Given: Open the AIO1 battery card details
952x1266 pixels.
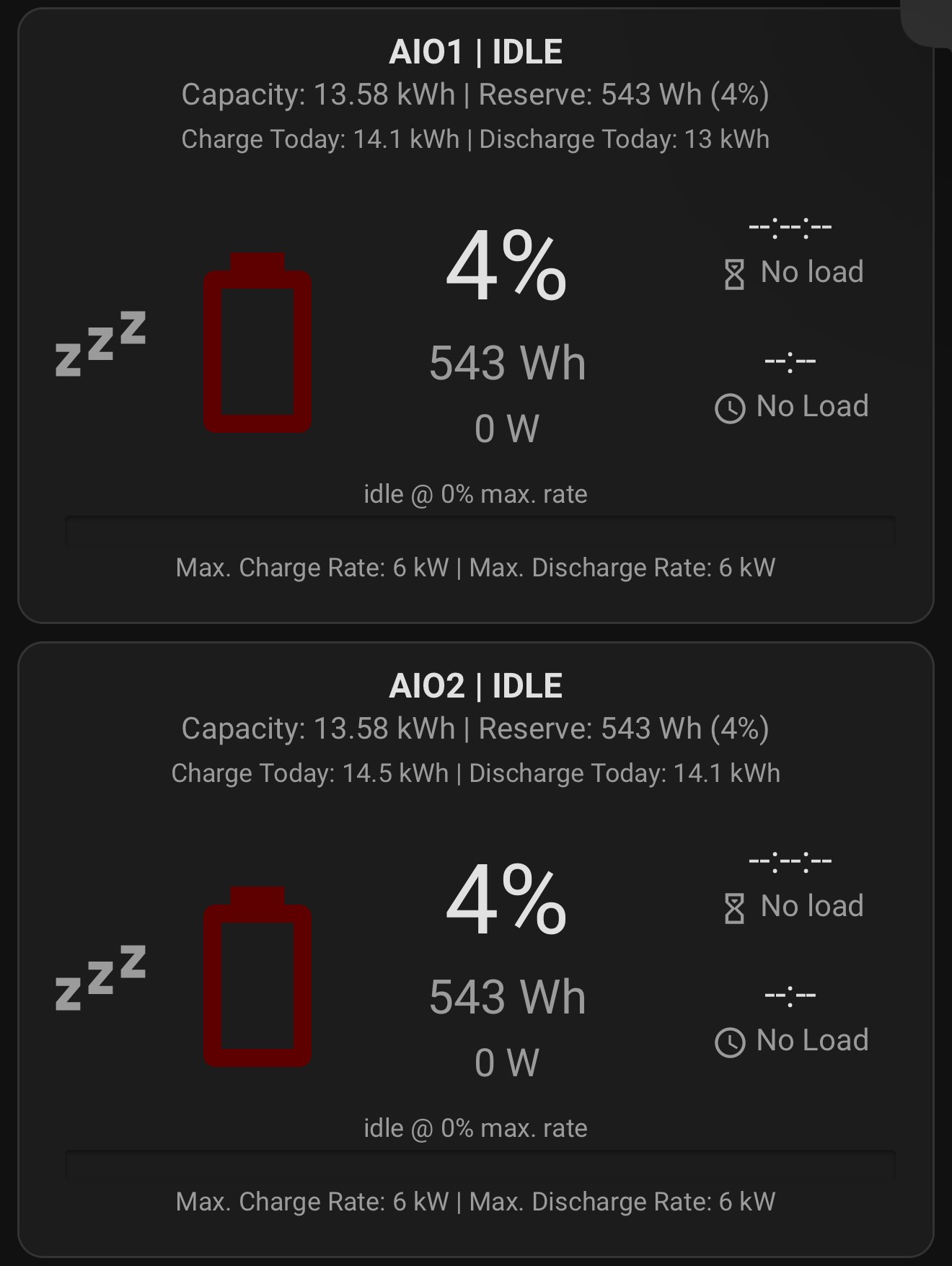Looking at the screenshot, I should click(475, 315).
